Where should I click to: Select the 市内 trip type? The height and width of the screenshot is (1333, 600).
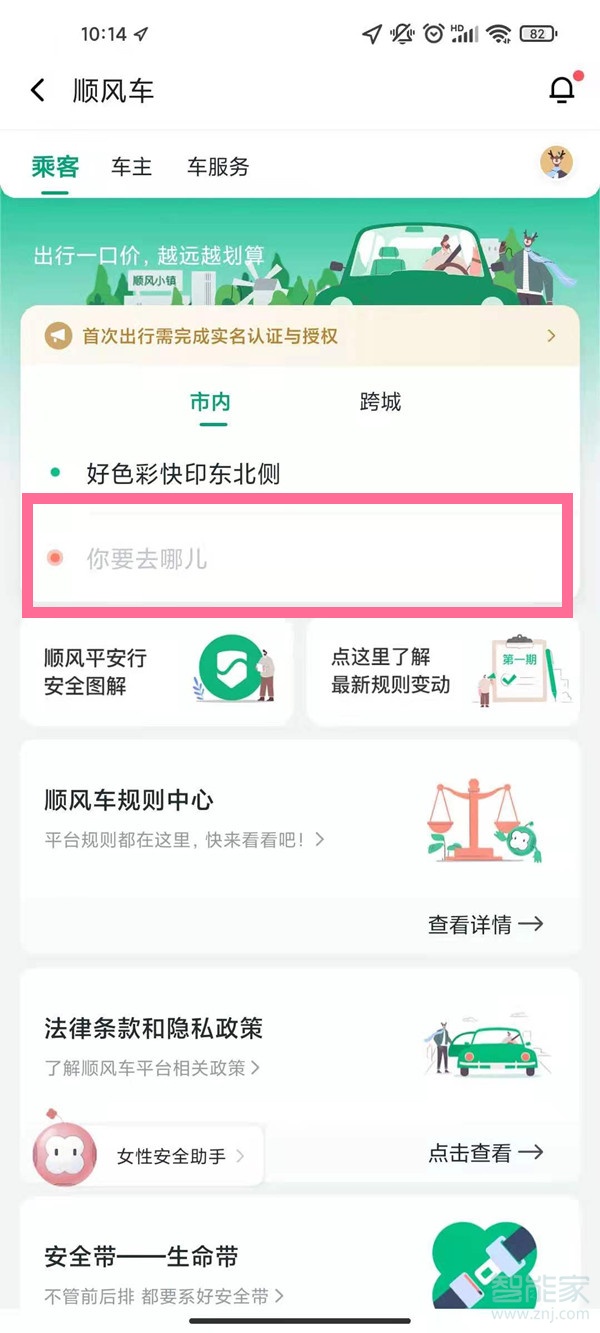point(210,402)
